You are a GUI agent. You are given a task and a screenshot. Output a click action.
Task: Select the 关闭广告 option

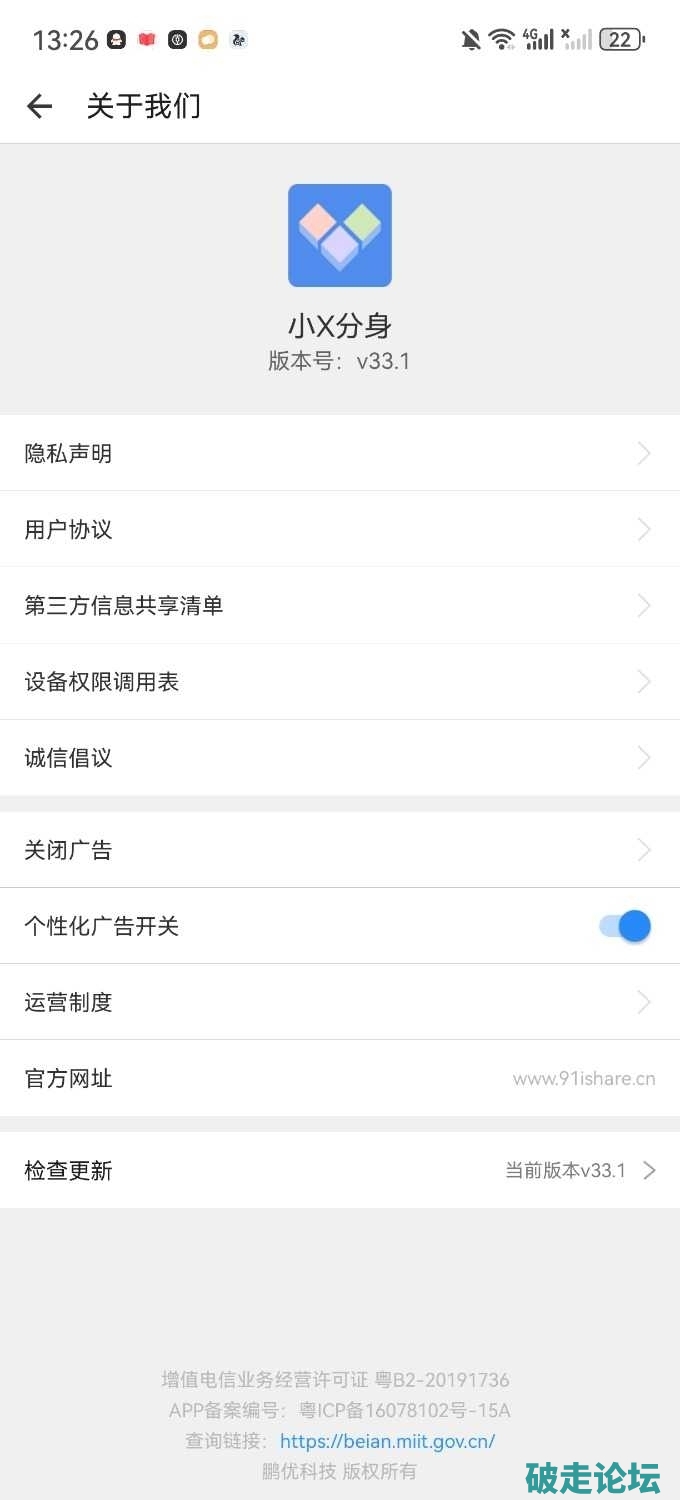pos(340,850)
